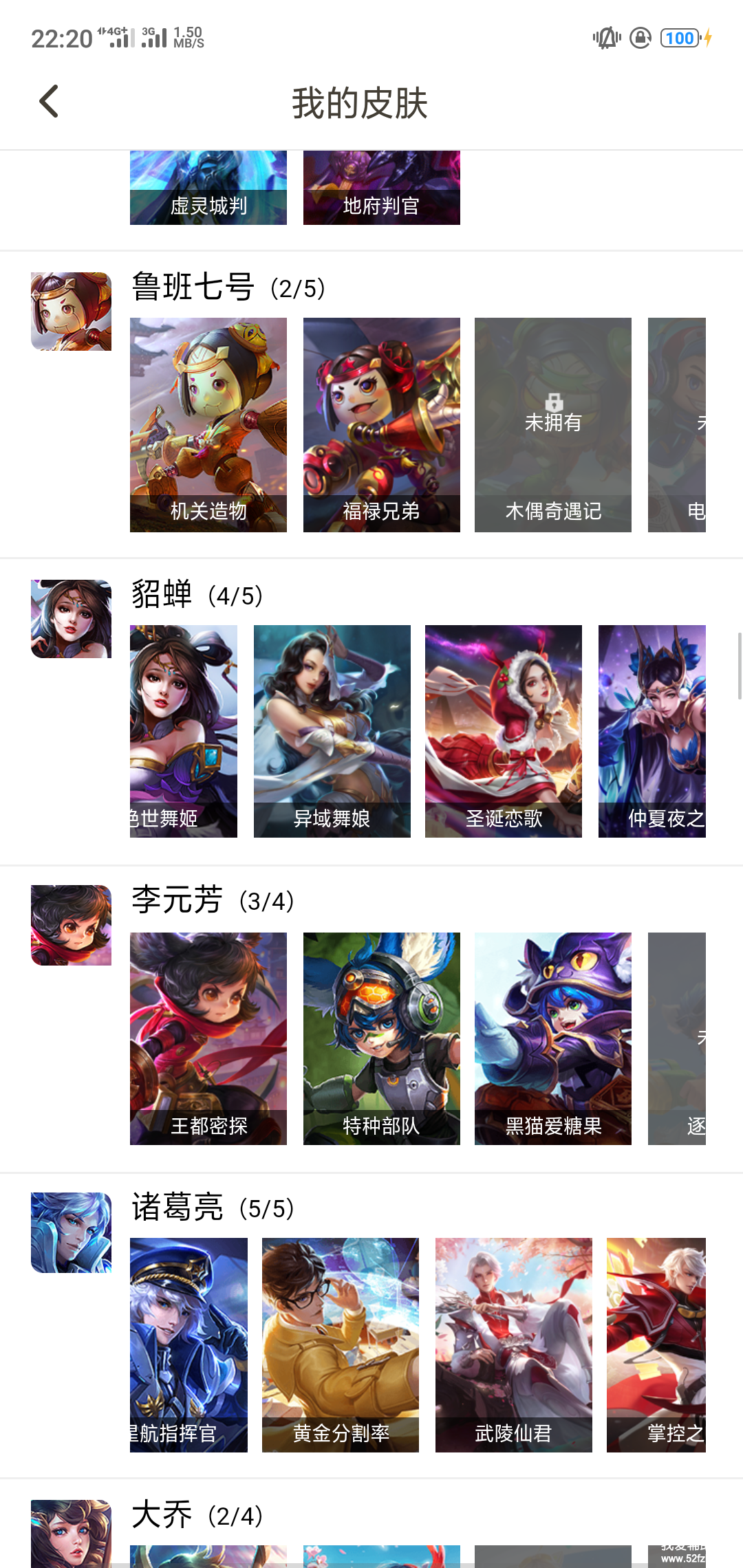The image size is (743, 1568).
Task: Tap 鲁班七号 hero avatar
Action: pos(71,312)
